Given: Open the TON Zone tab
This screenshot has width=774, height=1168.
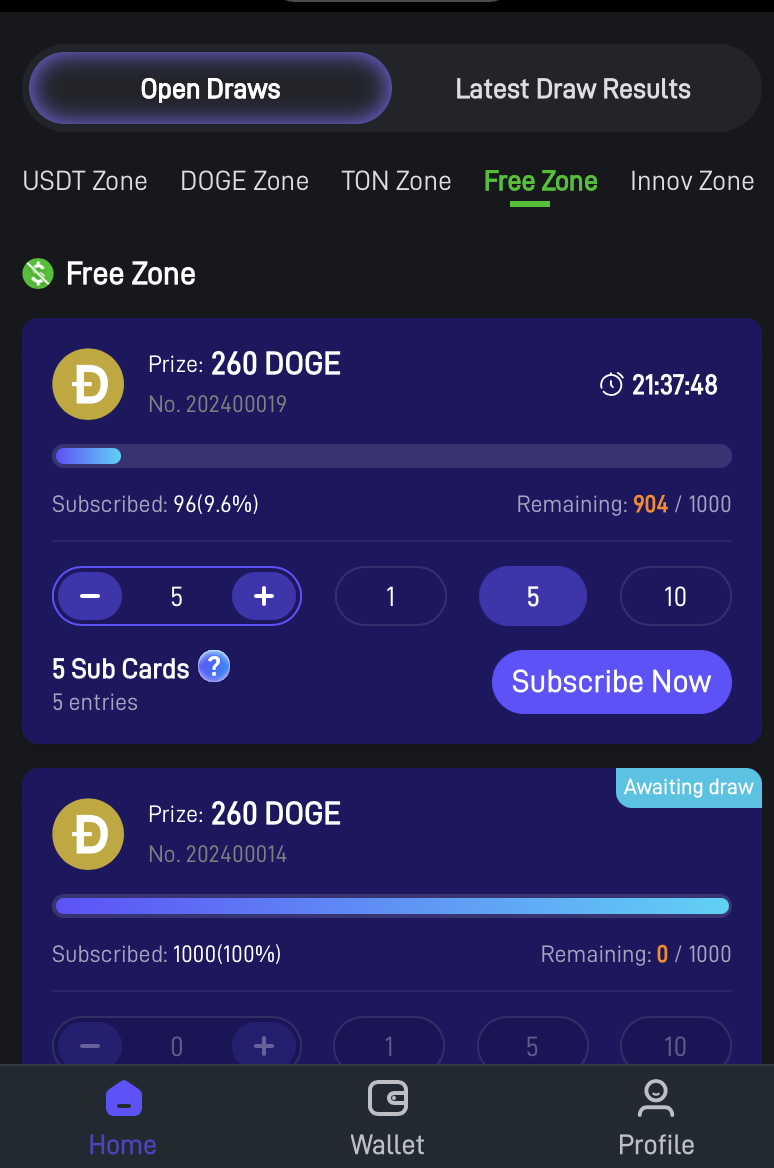Looking at the screenshot, I should point(396,181).
